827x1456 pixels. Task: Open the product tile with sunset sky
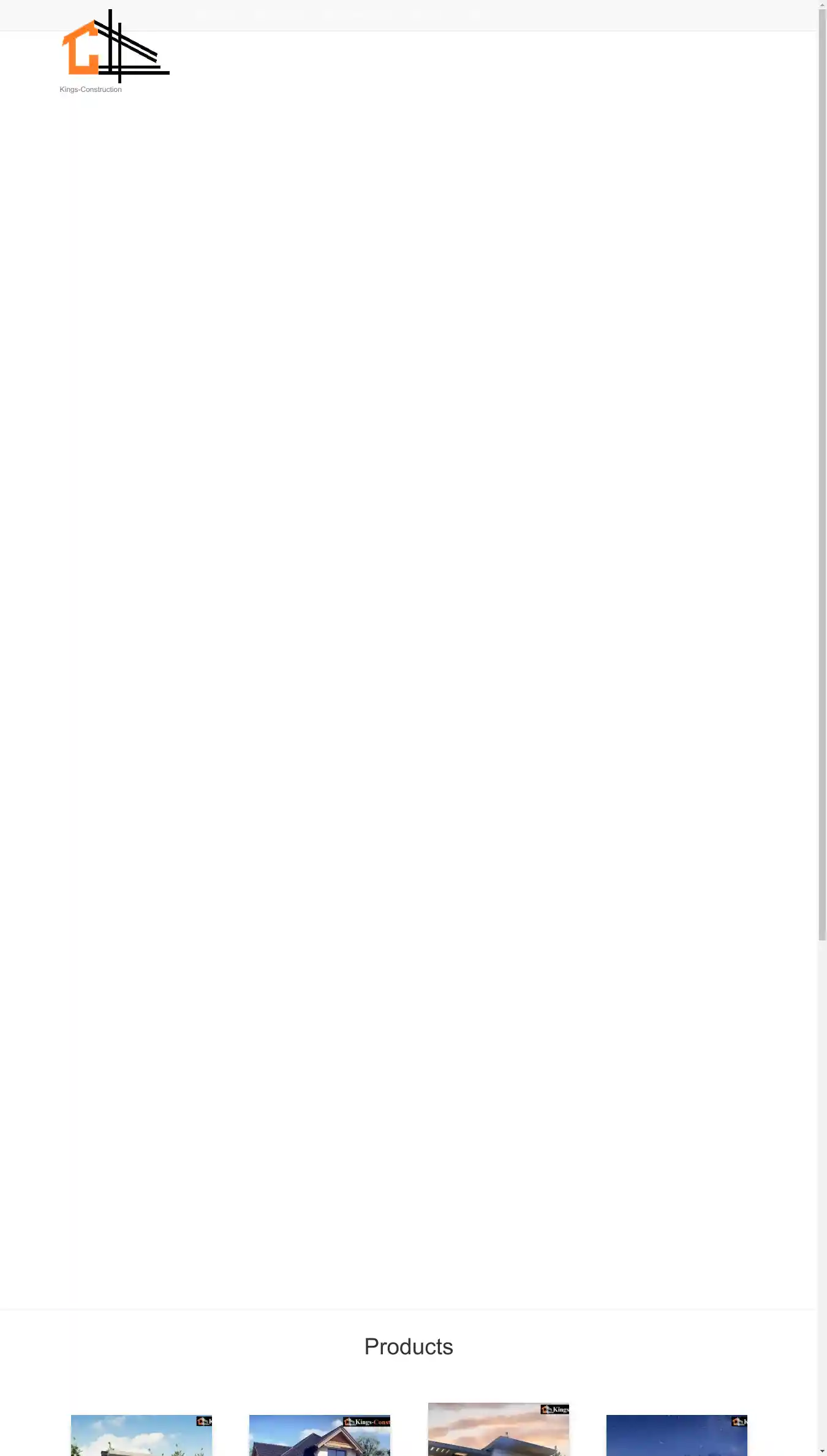tap(498, 1429)
